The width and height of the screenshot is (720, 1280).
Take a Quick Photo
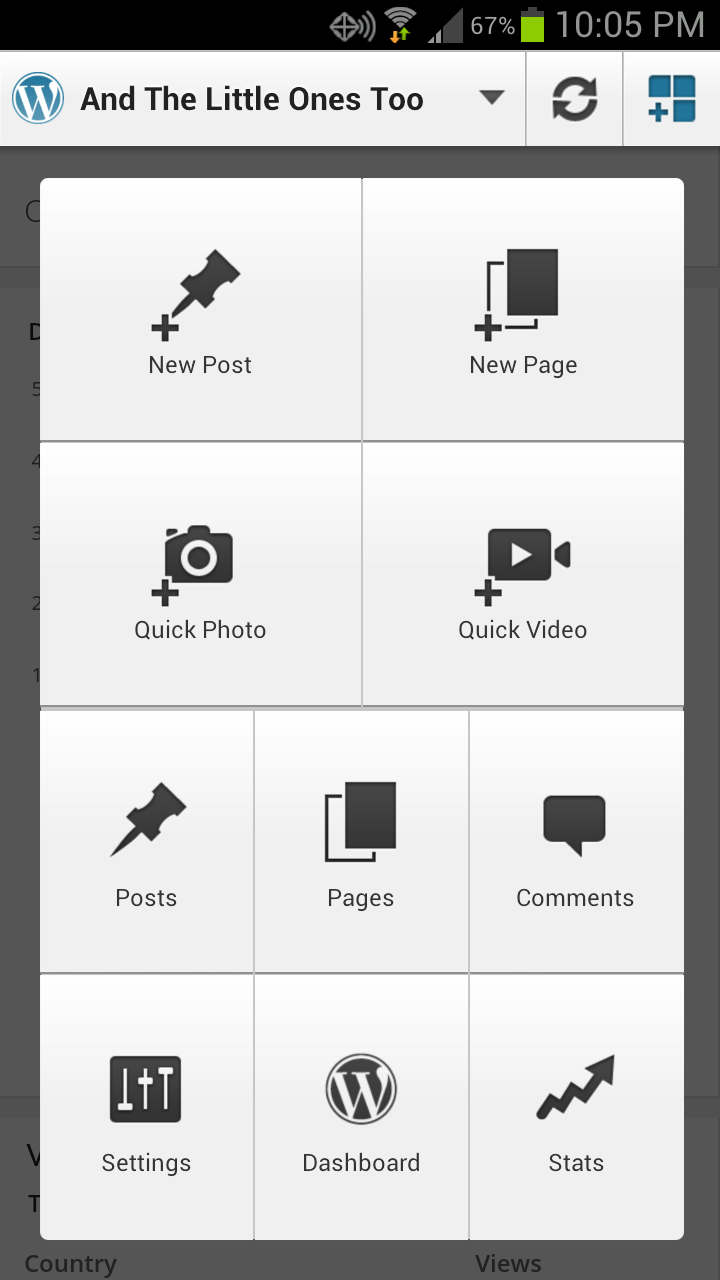[x=200, y=575]
